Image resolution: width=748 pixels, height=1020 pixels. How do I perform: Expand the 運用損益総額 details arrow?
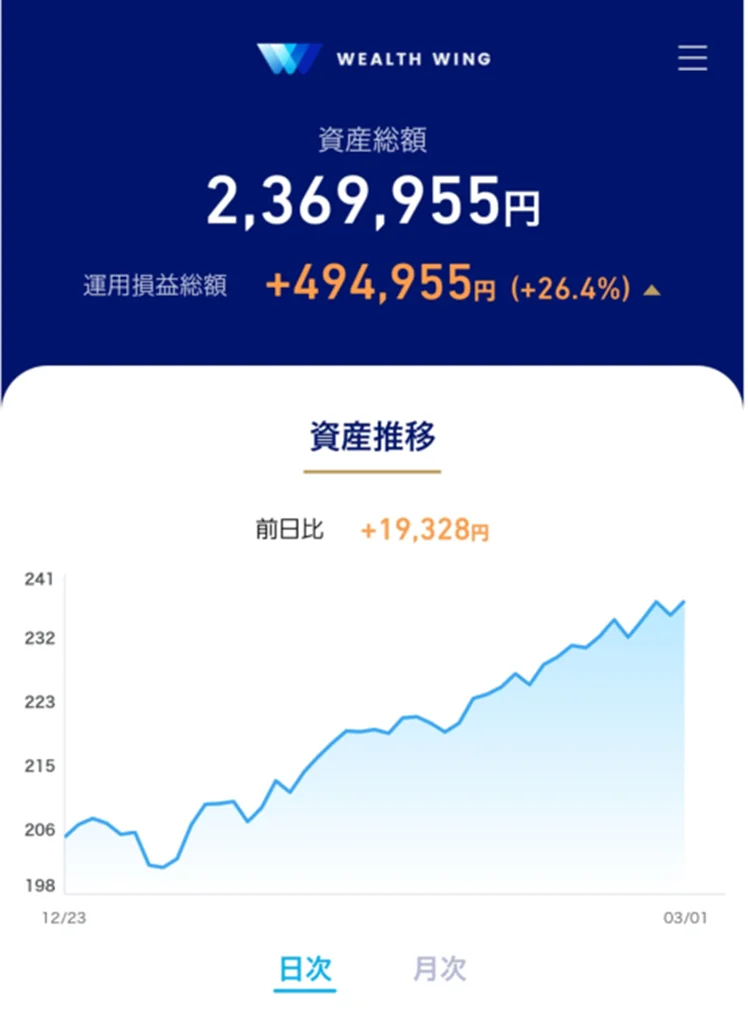click(x=652, y=291)
